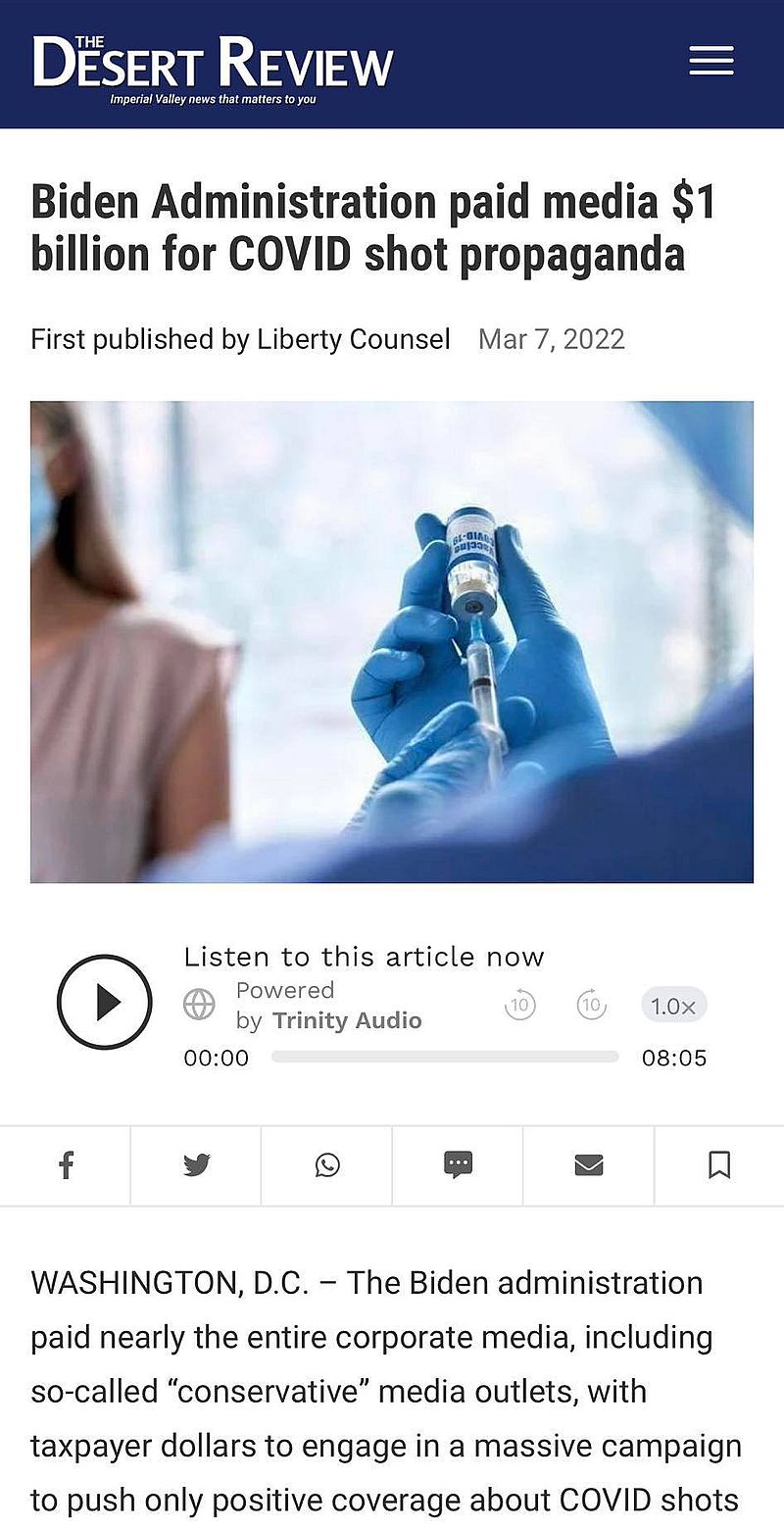The image size is (784, 1529).
Task: Share this article on Facebook
Action: (x=66, y=1165)
